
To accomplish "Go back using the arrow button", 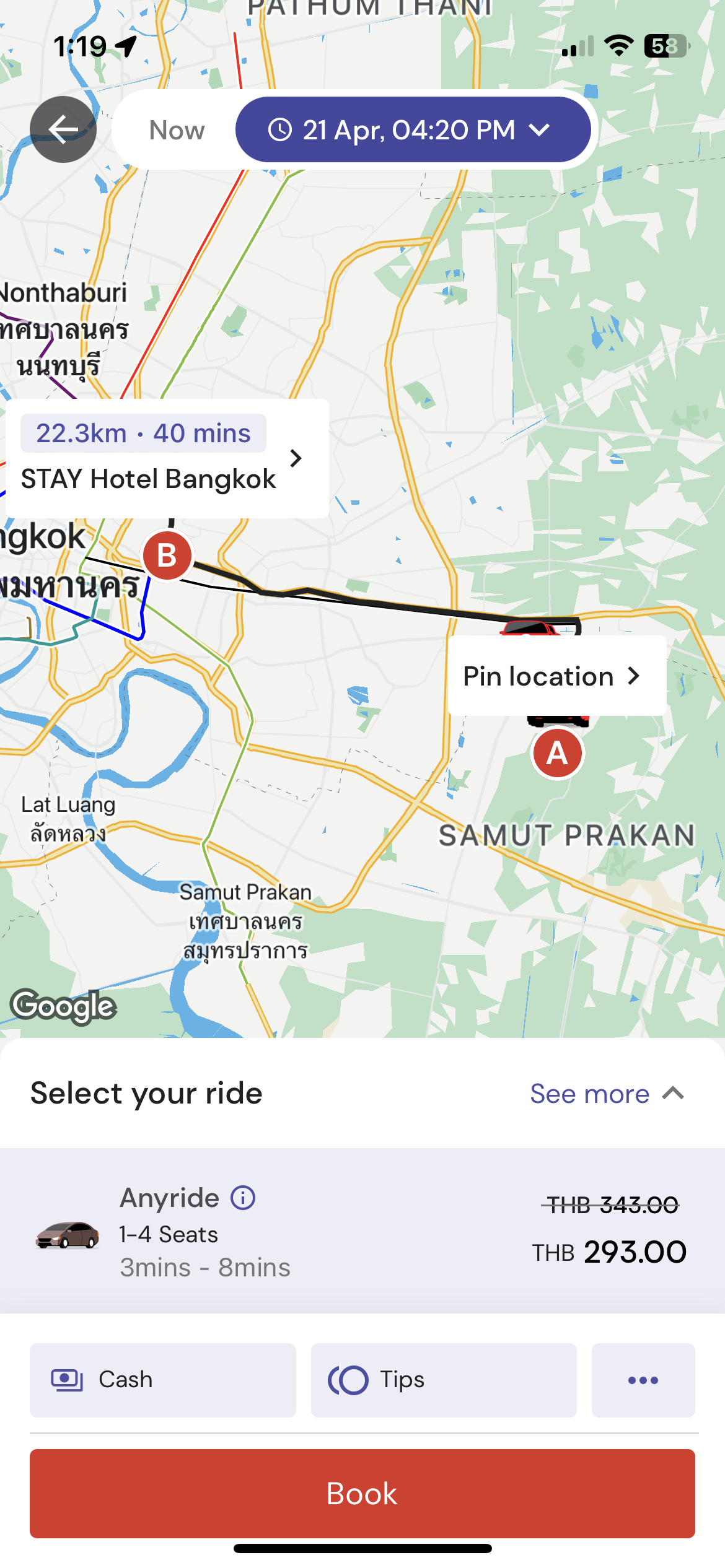I will [63, 129].
